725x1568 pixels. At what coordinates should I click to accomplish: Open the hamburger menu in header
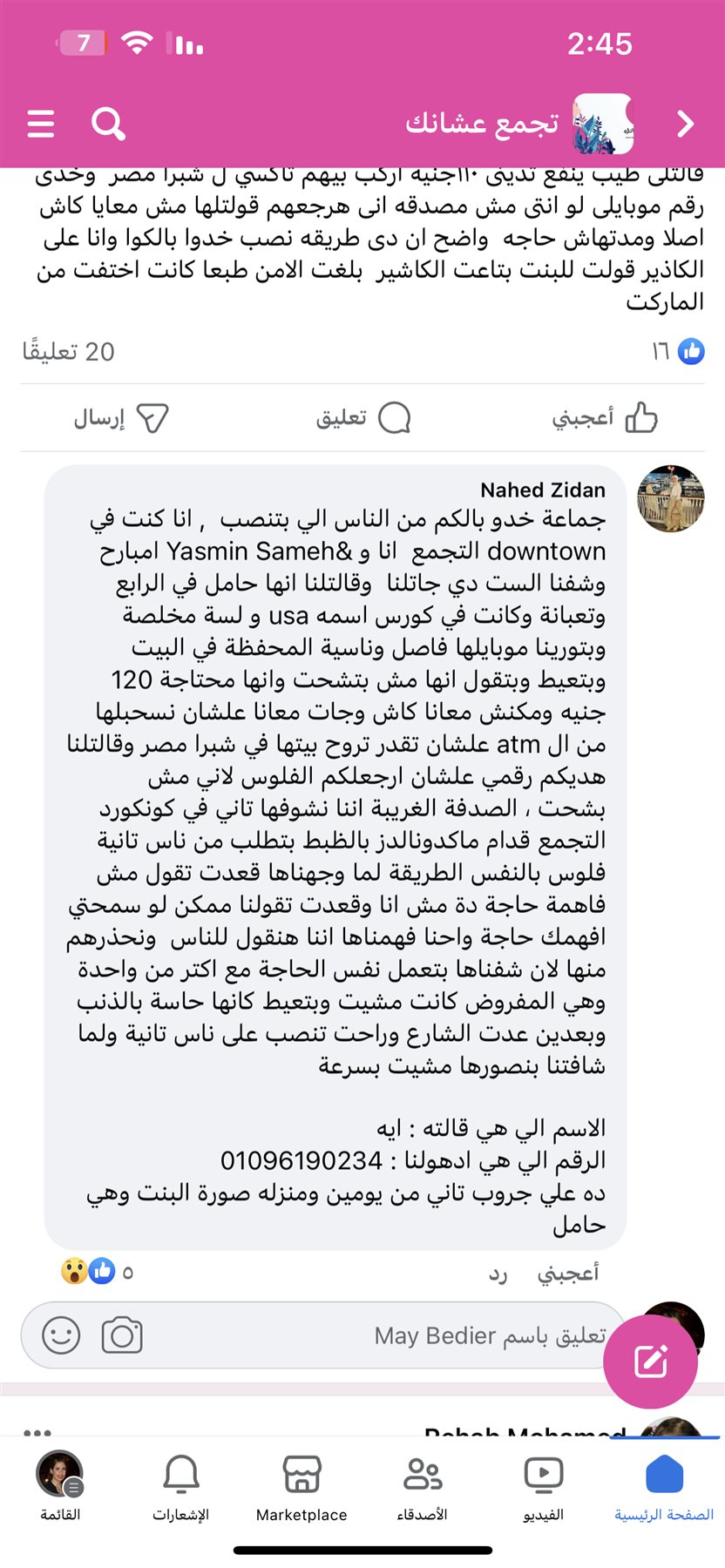click(x=40, y=124)
